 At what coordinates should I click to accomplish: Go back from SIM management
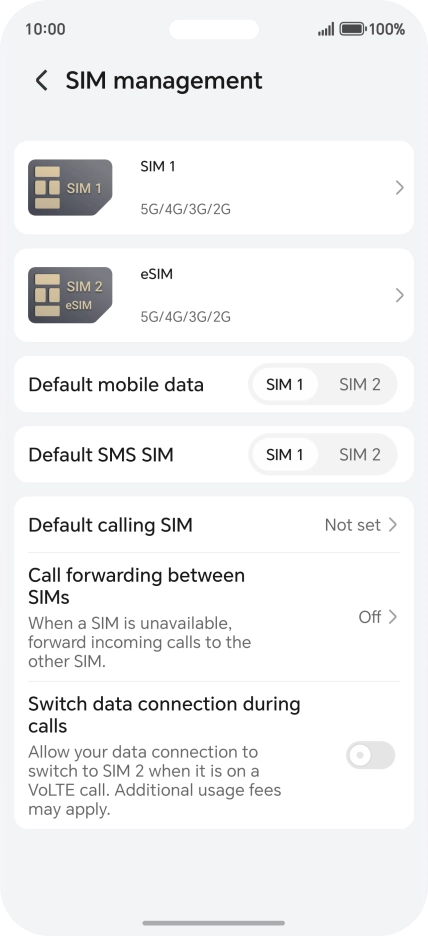[41, 81]
